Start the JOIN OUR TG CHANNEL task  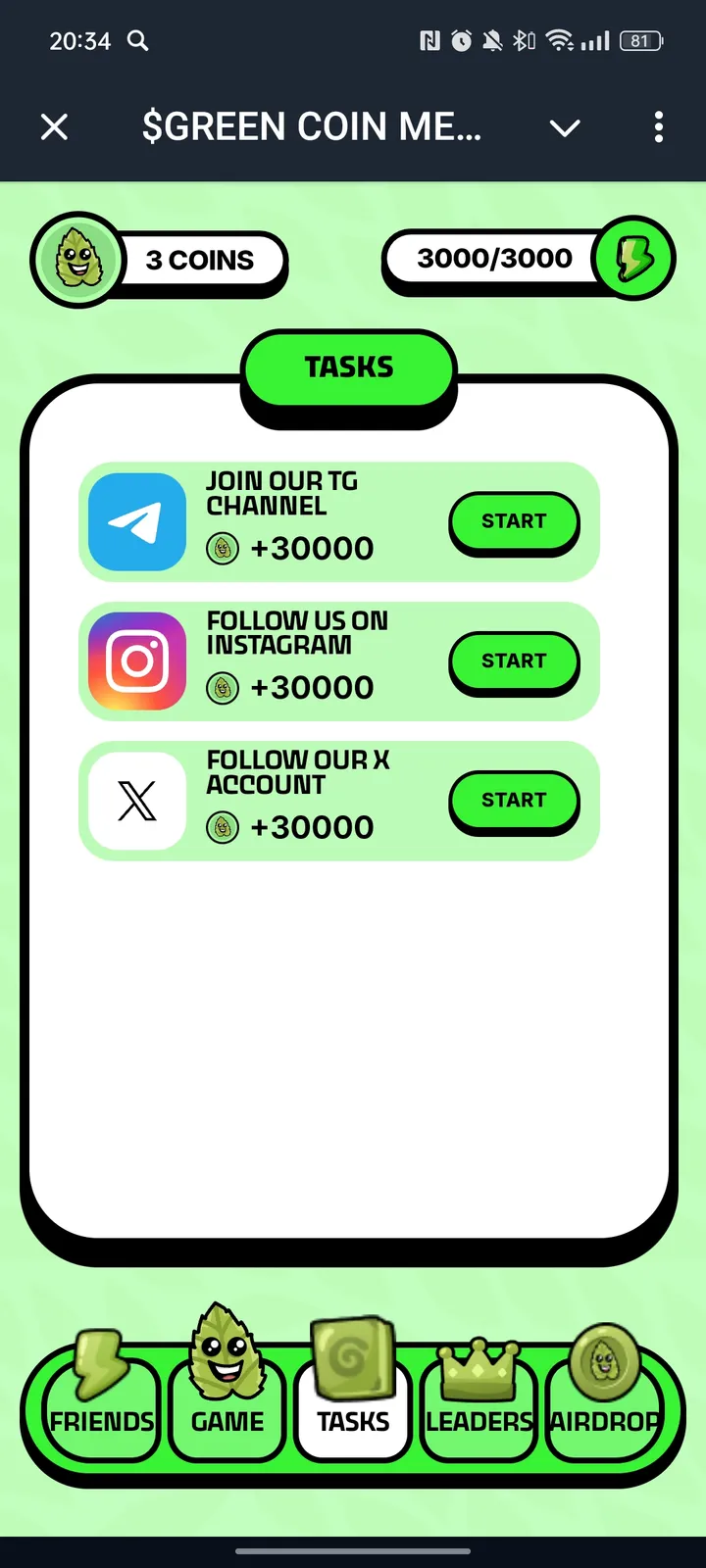point(514,521)
